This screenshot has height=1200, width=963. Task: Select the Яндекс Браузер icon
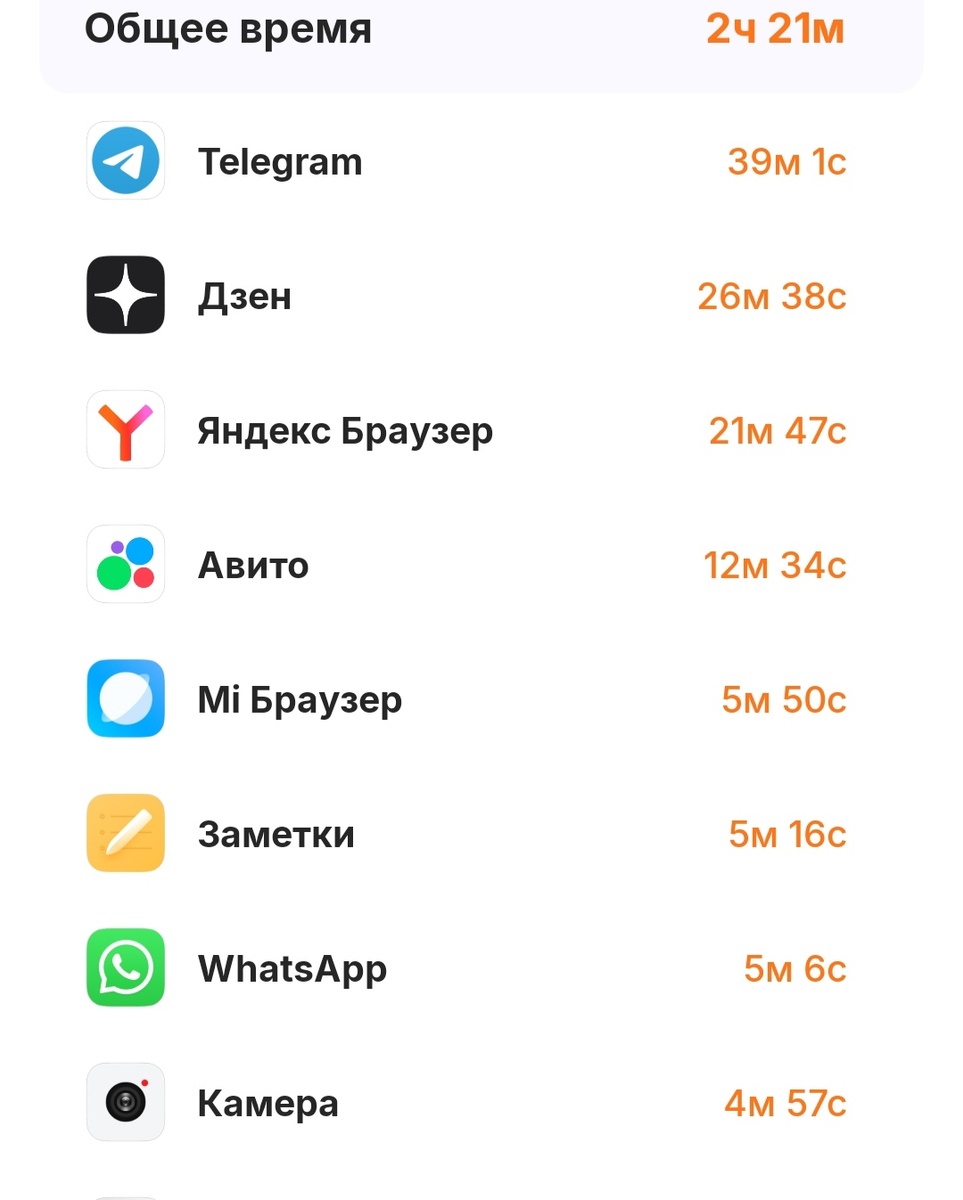[125, 429]
